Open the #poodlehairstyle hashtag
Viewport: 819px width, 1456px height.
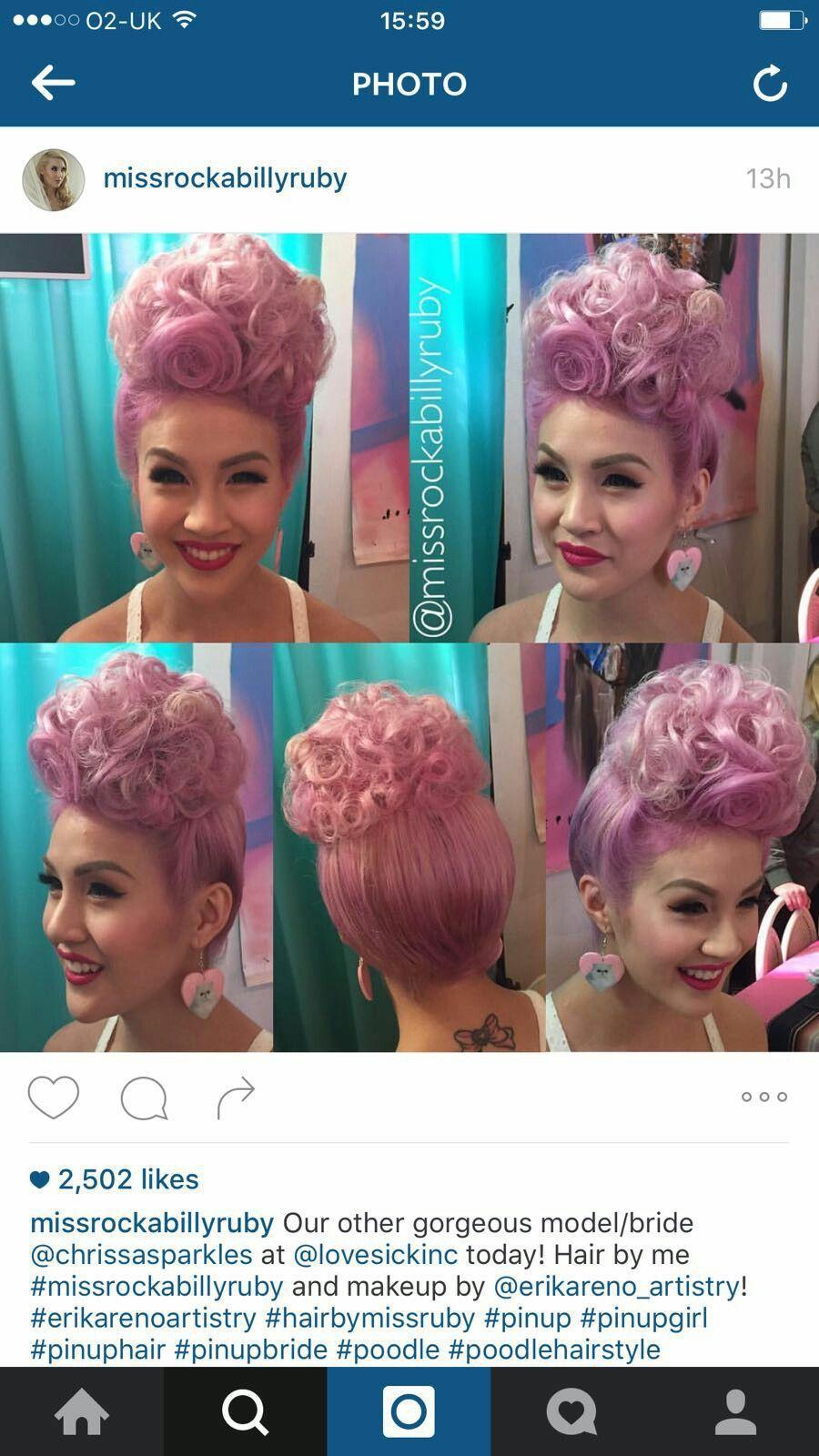(554, 1350)
